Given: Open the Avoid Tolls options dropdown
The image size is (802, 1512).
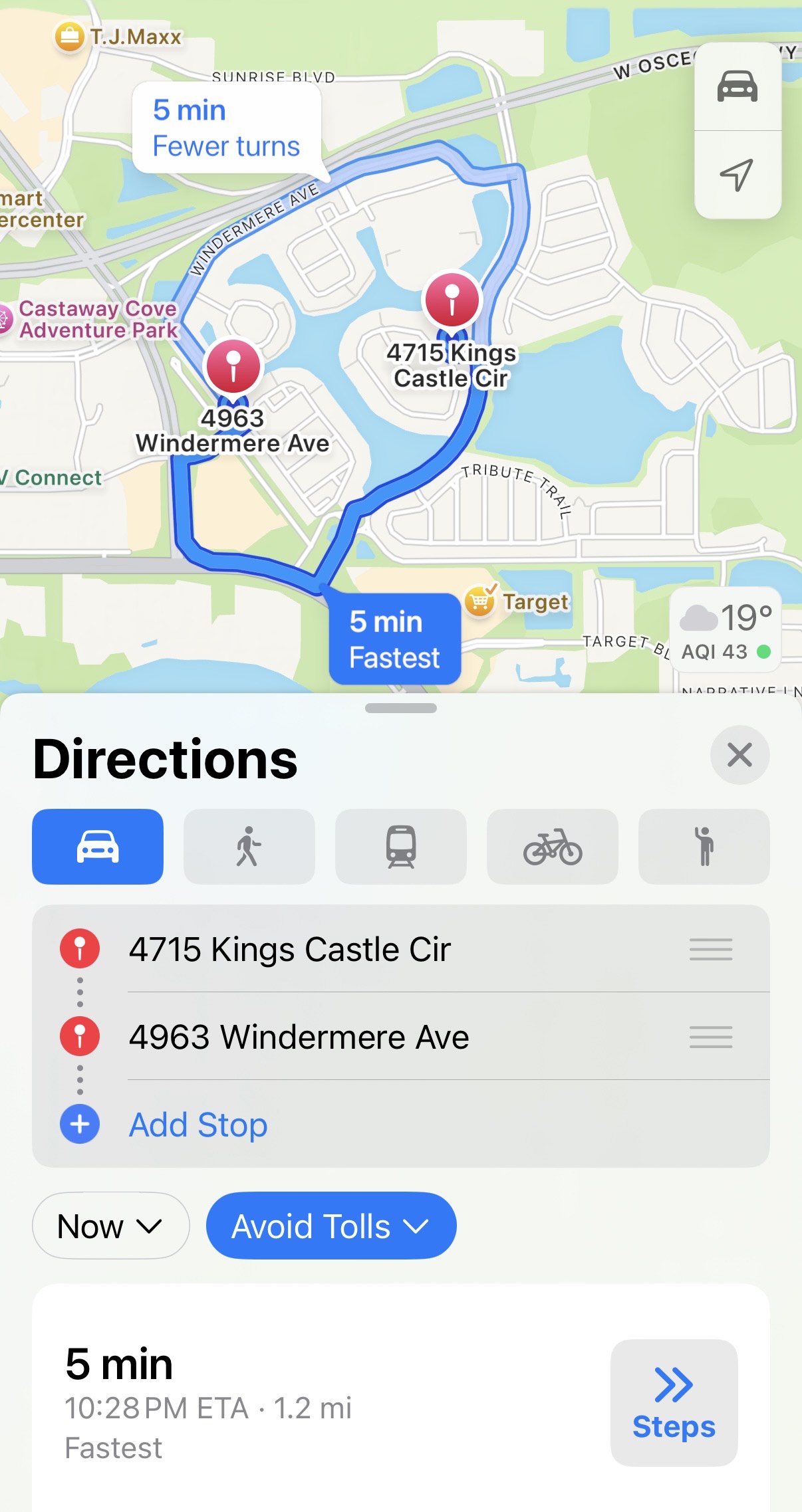Looking at the screenshot, I should pyautogui.click(x=331, y=1226).
